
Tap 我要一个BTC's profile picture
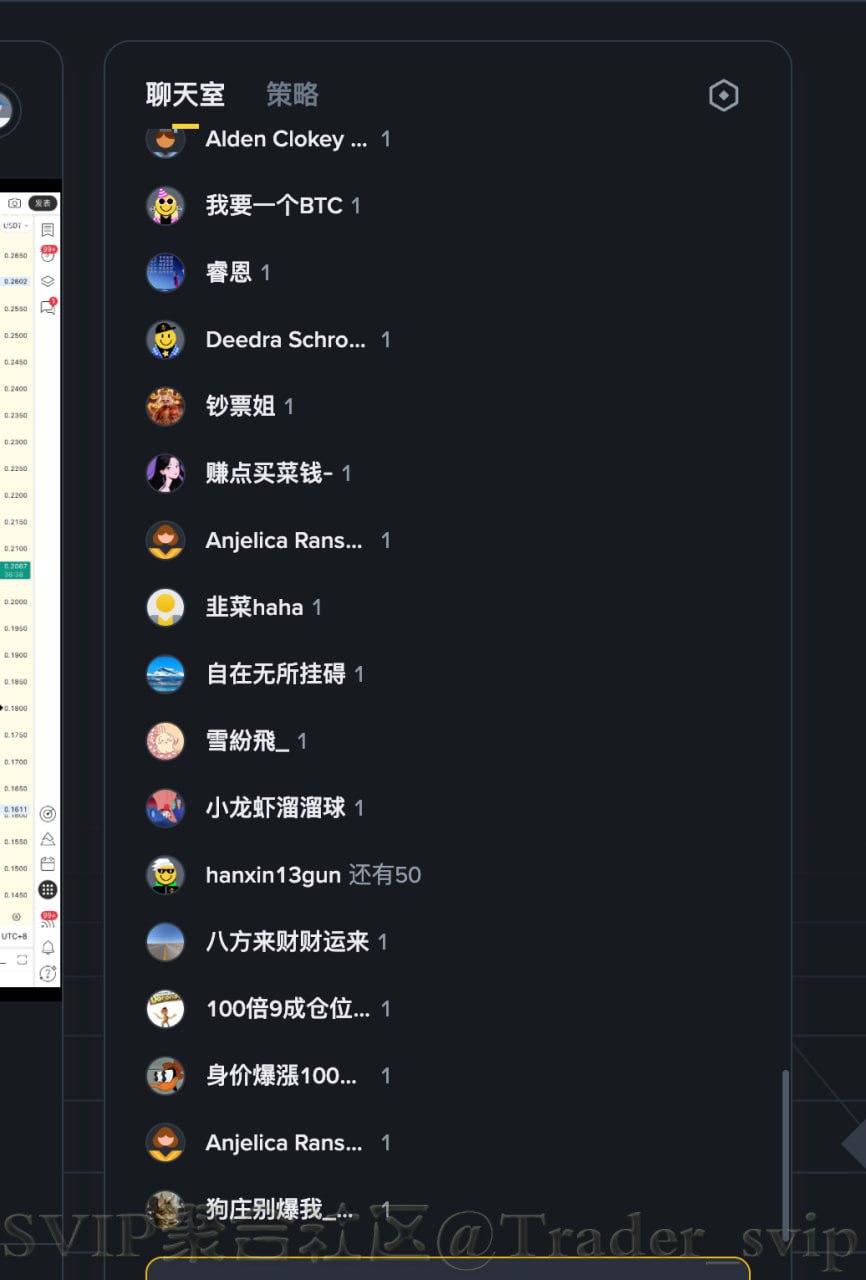tap(166, 205)
